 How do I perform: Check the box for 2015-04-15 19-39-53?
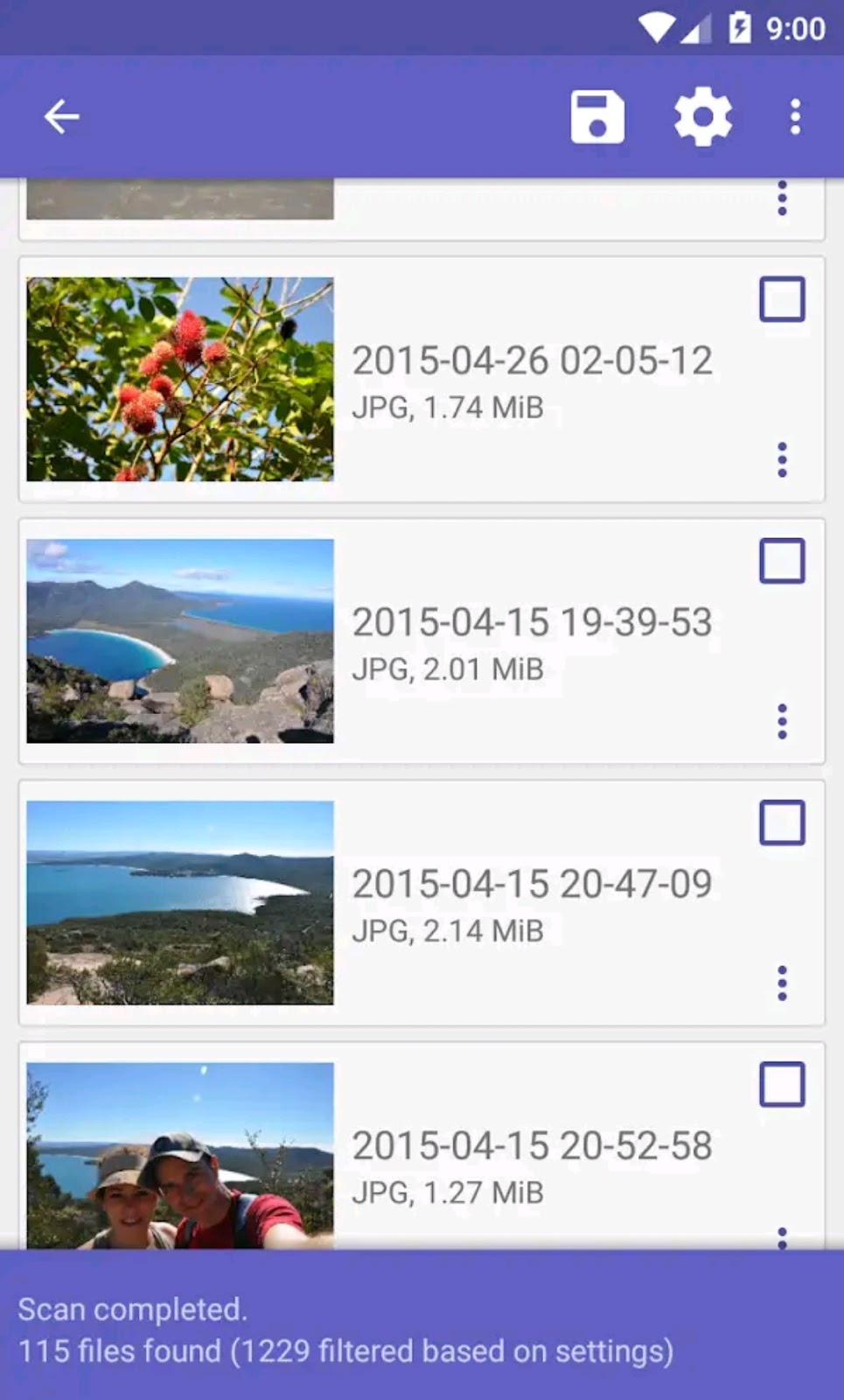782,561
